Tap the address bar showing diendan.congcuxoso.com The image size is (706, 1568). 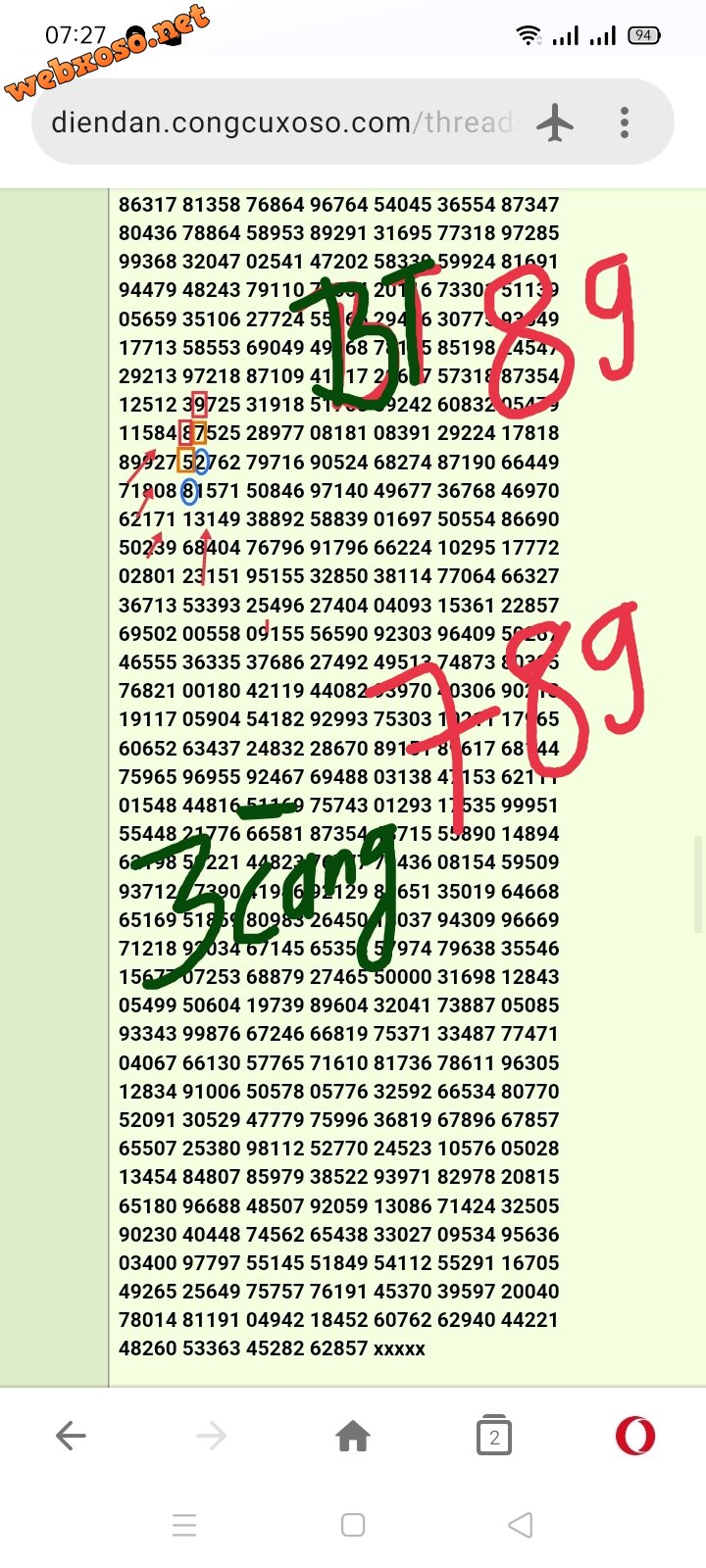pyautogui.click(x=284, y=123)
